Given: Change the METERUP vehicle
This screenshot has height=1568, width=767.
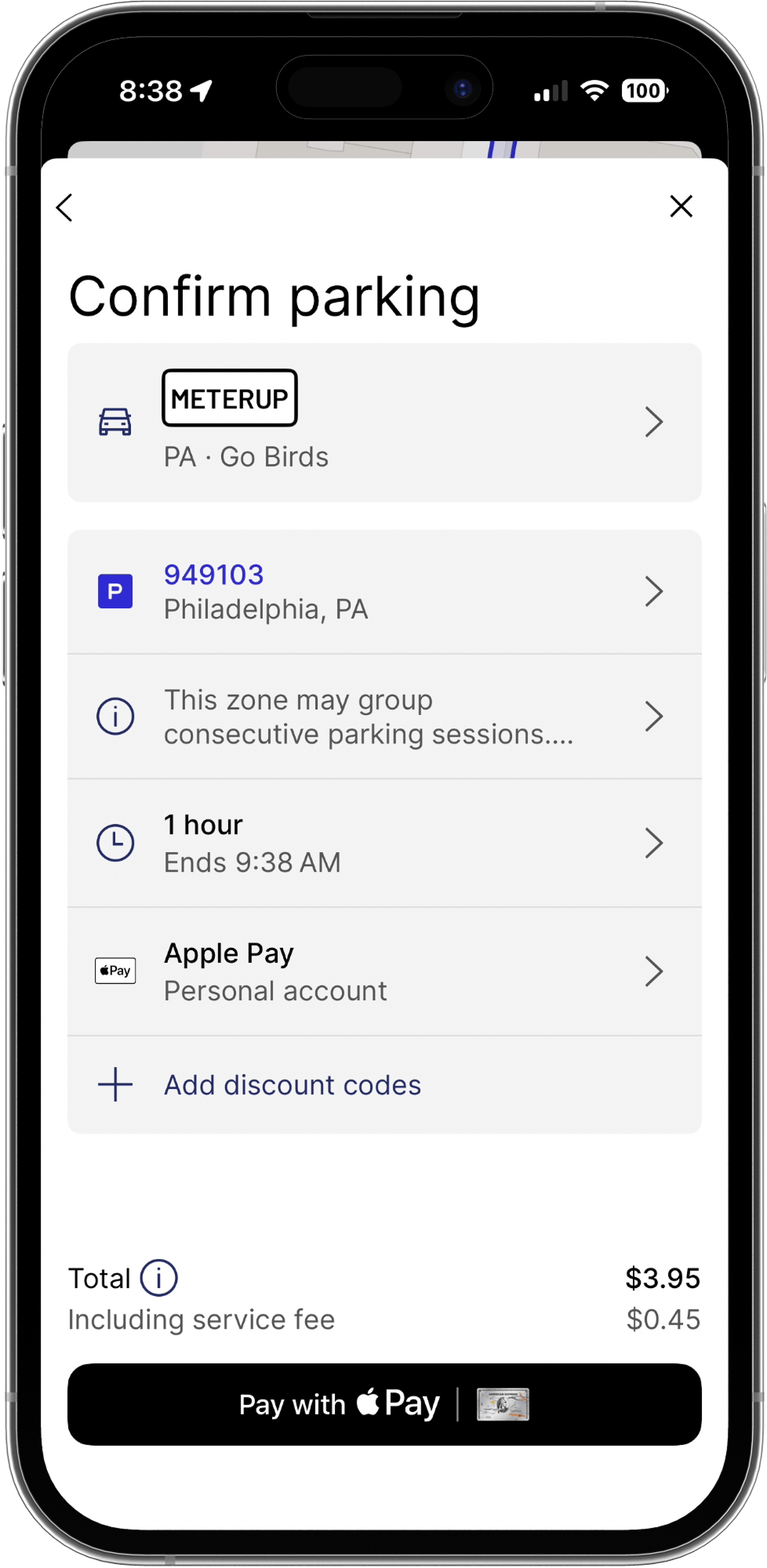Looking at the screenshot, I should (x=384, y=423).
